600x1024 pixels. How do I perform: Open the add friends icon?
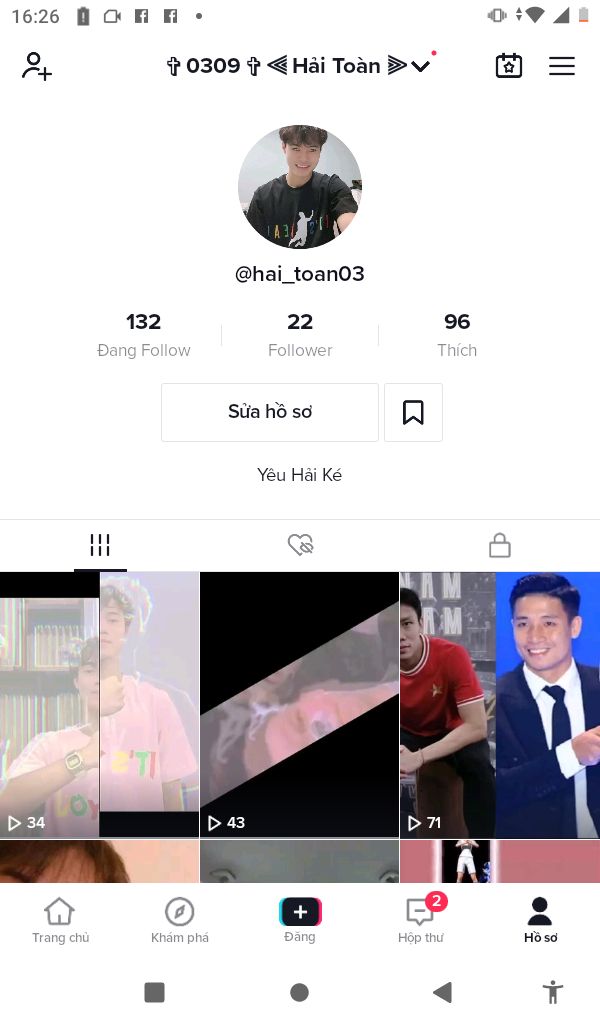[x=37, y=66]
